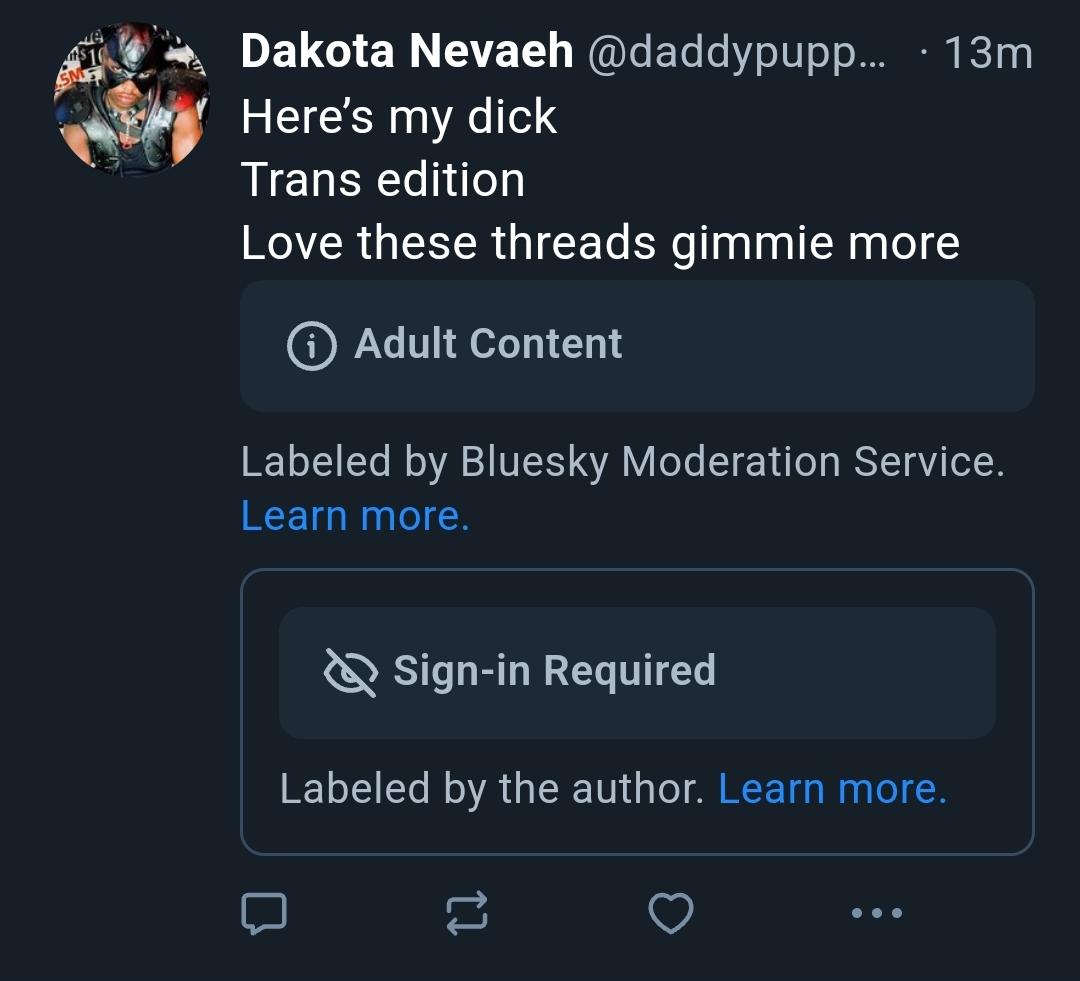
Task: Open Learn more about Bluesky Moderation label
Action: click(x=355, y=516)
